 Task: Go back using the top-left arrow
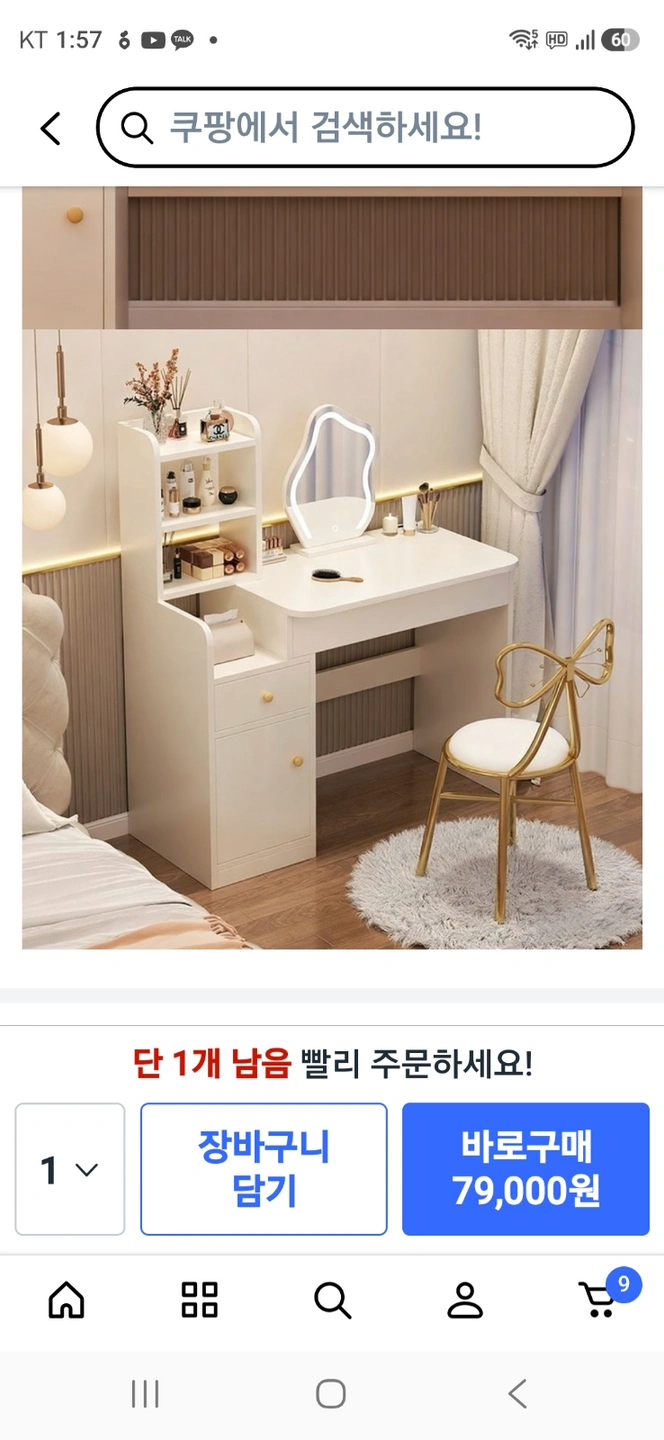(x=50, y=128)
